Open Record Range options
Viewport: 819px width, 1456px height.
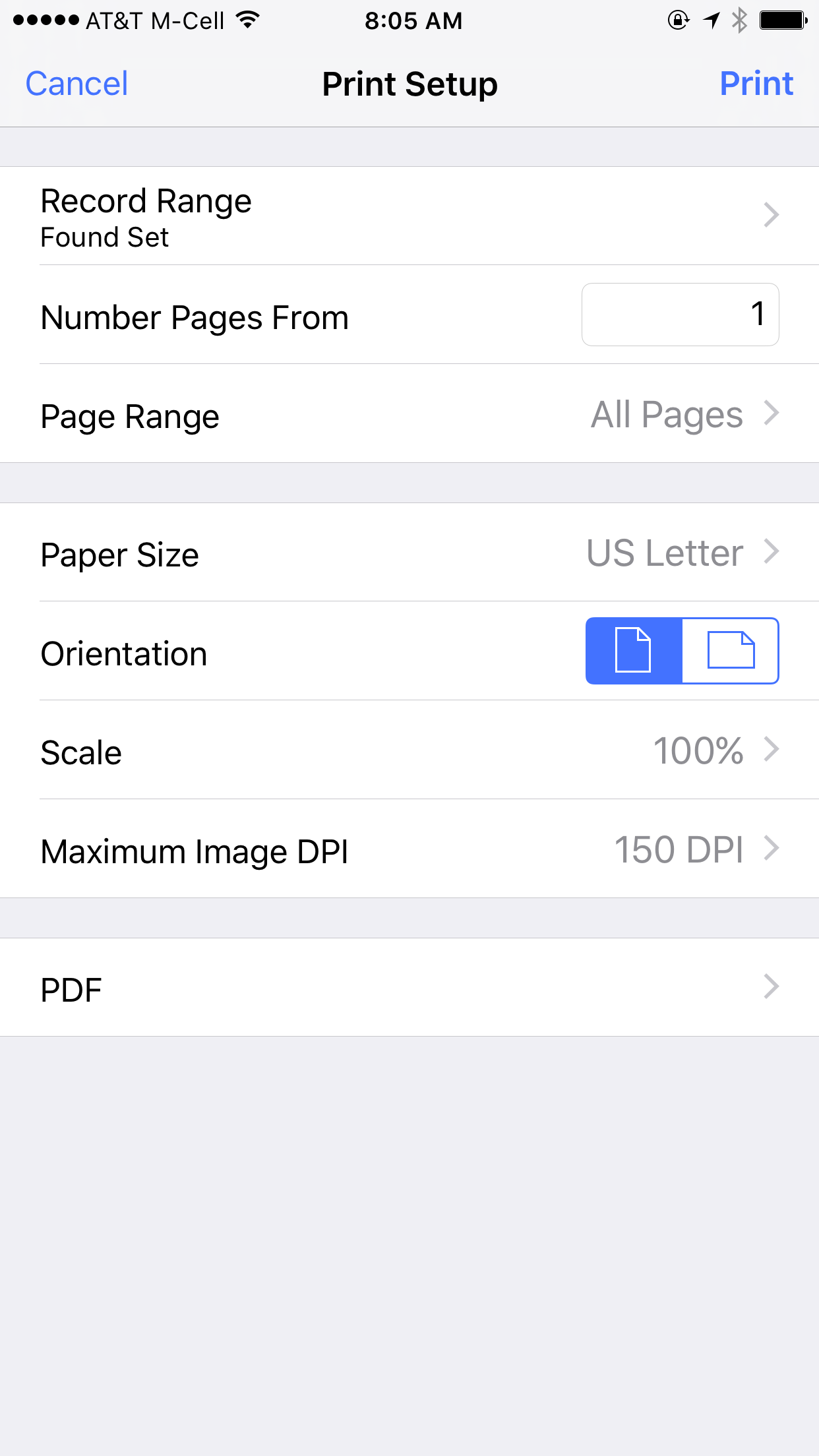(x=409, y=216)
